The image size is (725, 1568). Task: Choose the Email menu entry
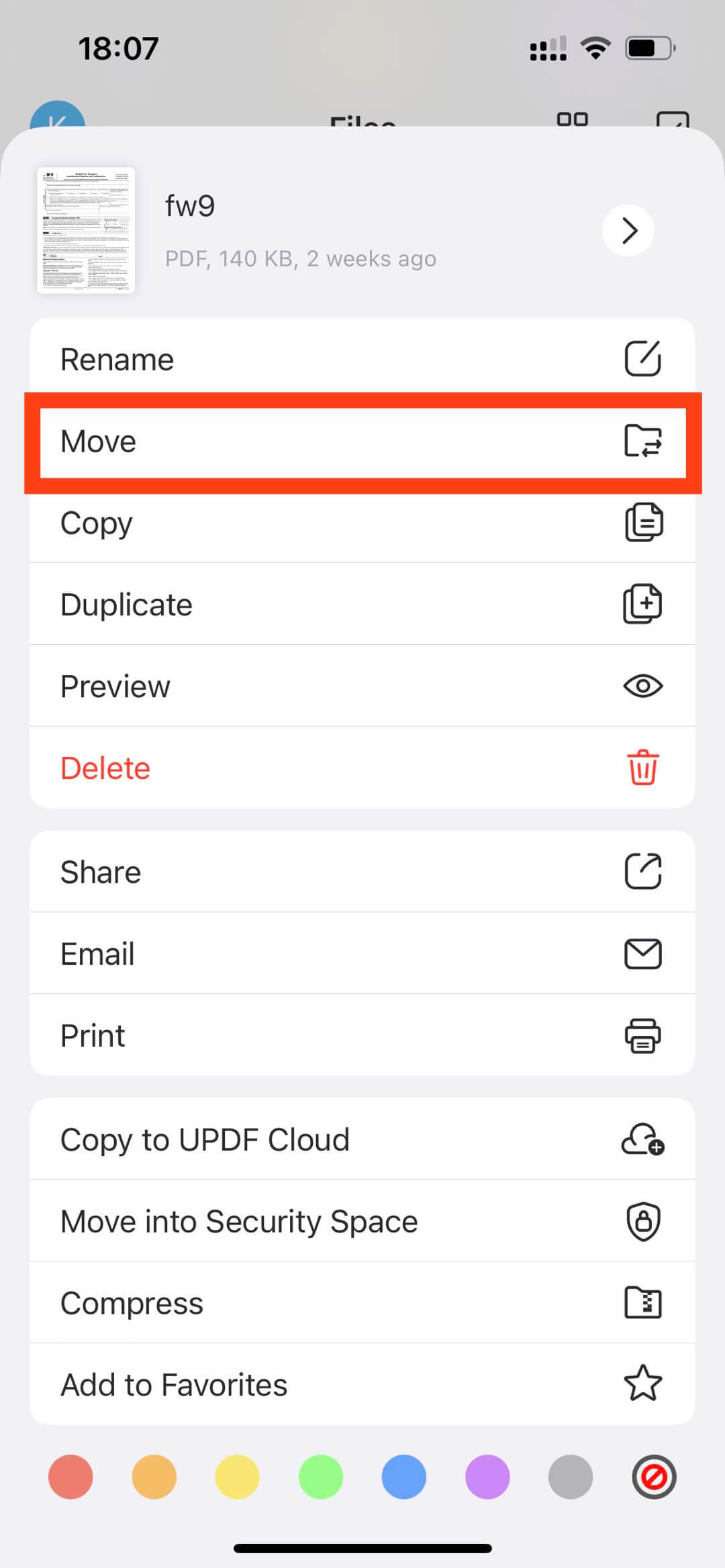(x=362, y=953)
